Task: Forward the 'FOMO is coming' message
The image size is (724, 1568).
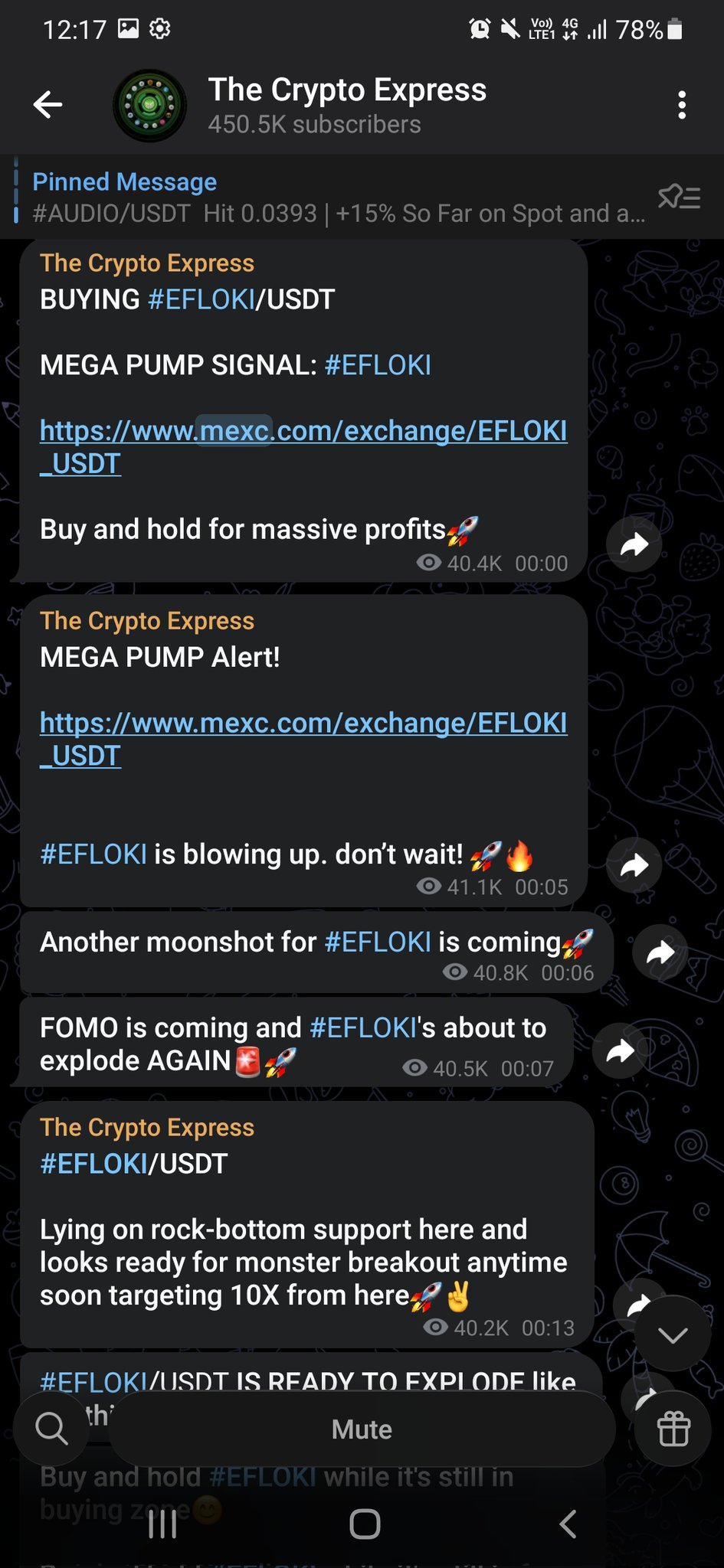Action: point(620,1051)
